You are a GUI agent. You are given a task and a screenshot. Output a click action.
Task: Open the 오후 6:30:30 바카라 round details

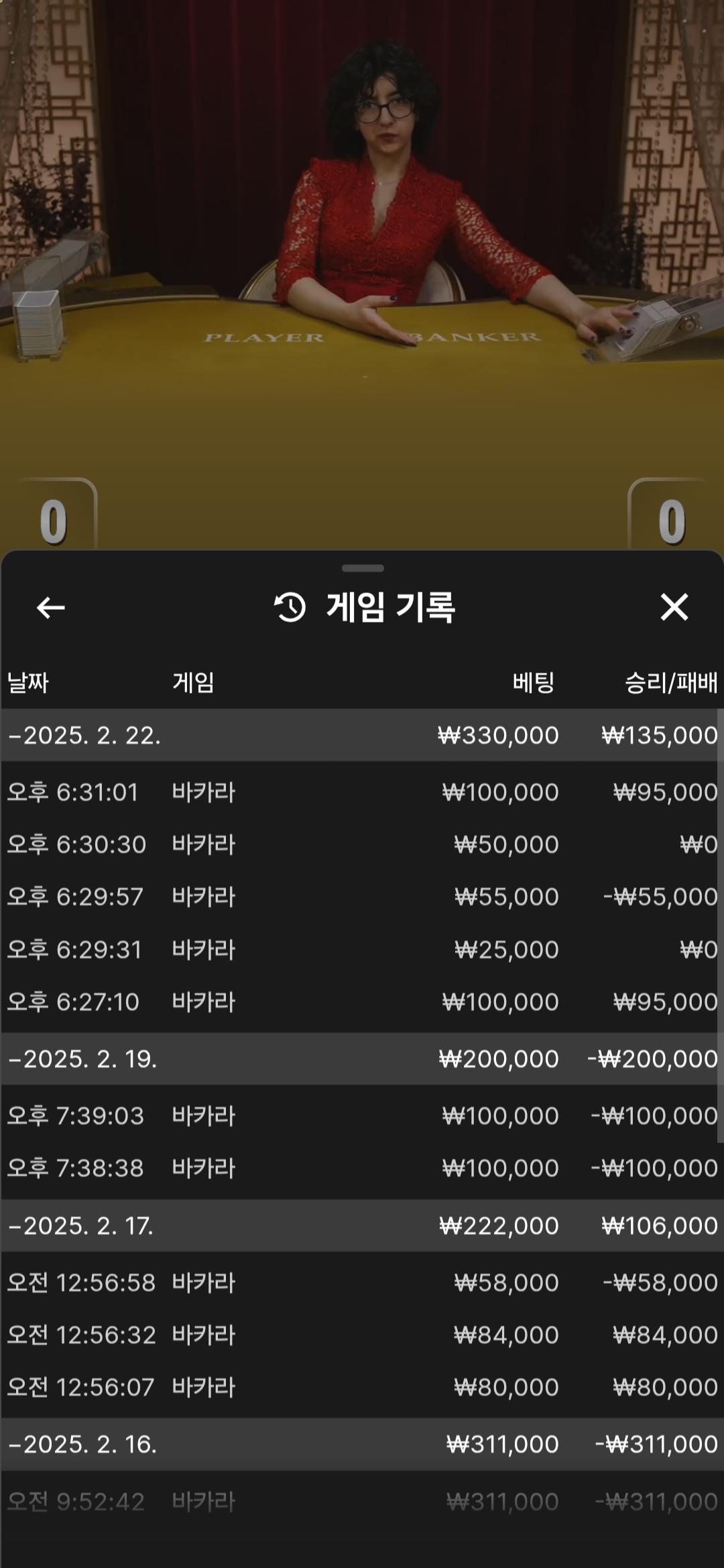click(x=362, y=844)
